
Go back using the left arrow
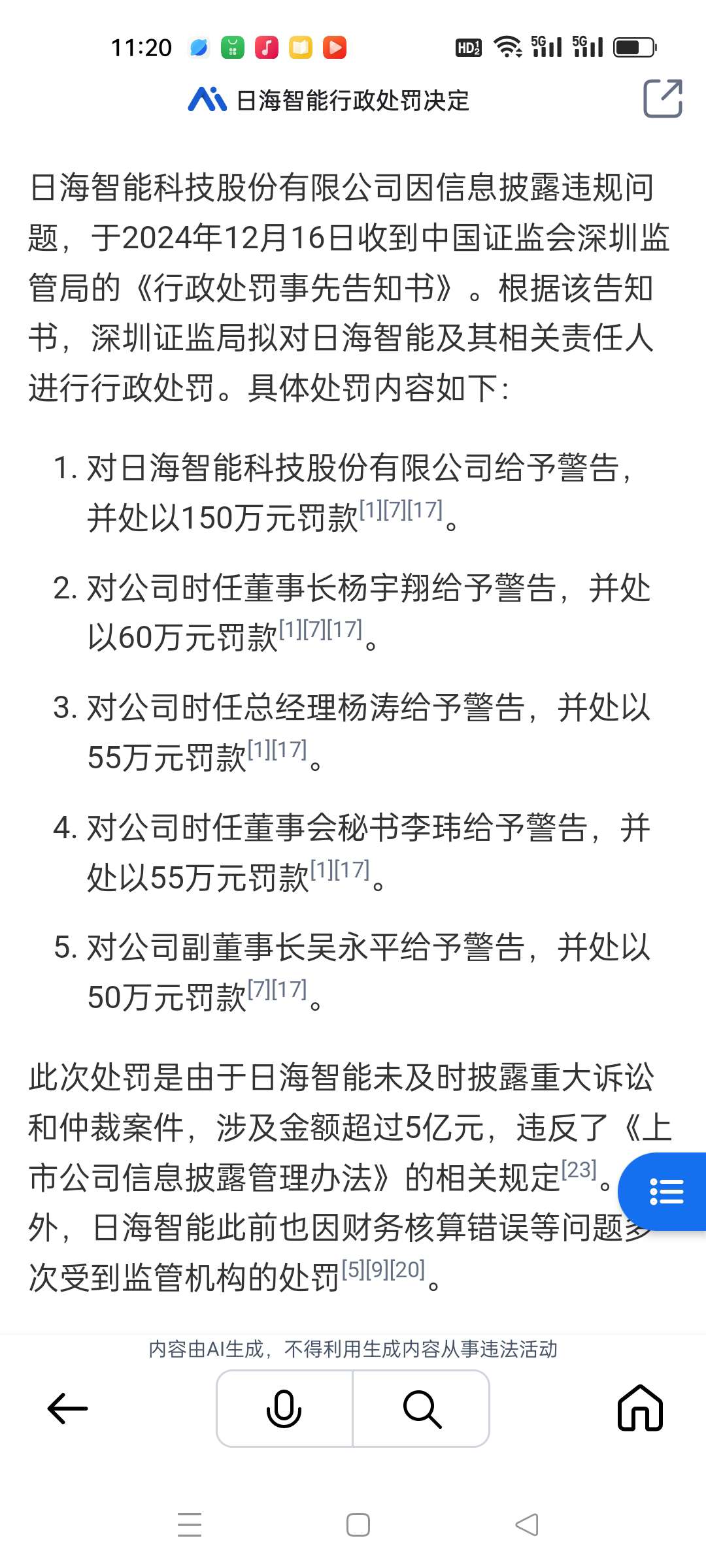67,1408
